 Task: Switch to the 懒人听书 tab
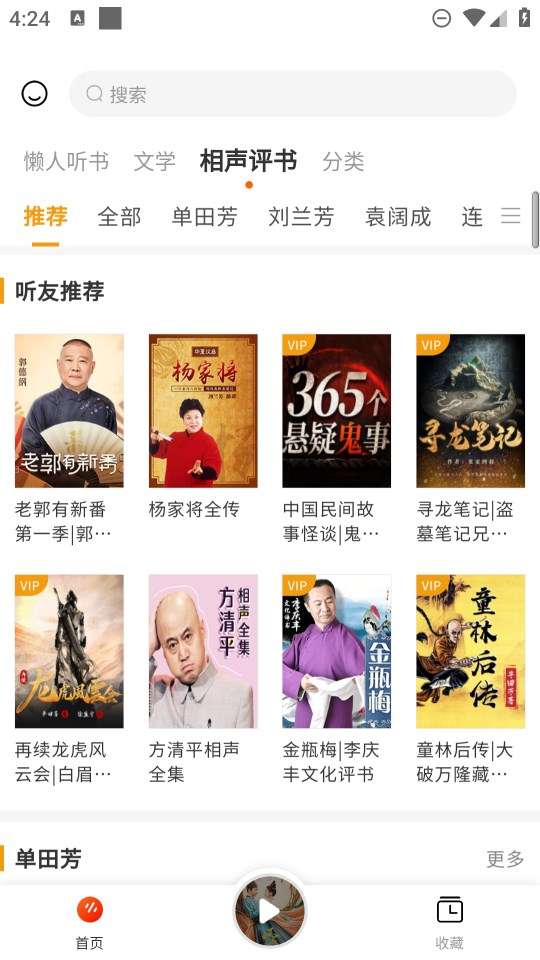[67, 162]
